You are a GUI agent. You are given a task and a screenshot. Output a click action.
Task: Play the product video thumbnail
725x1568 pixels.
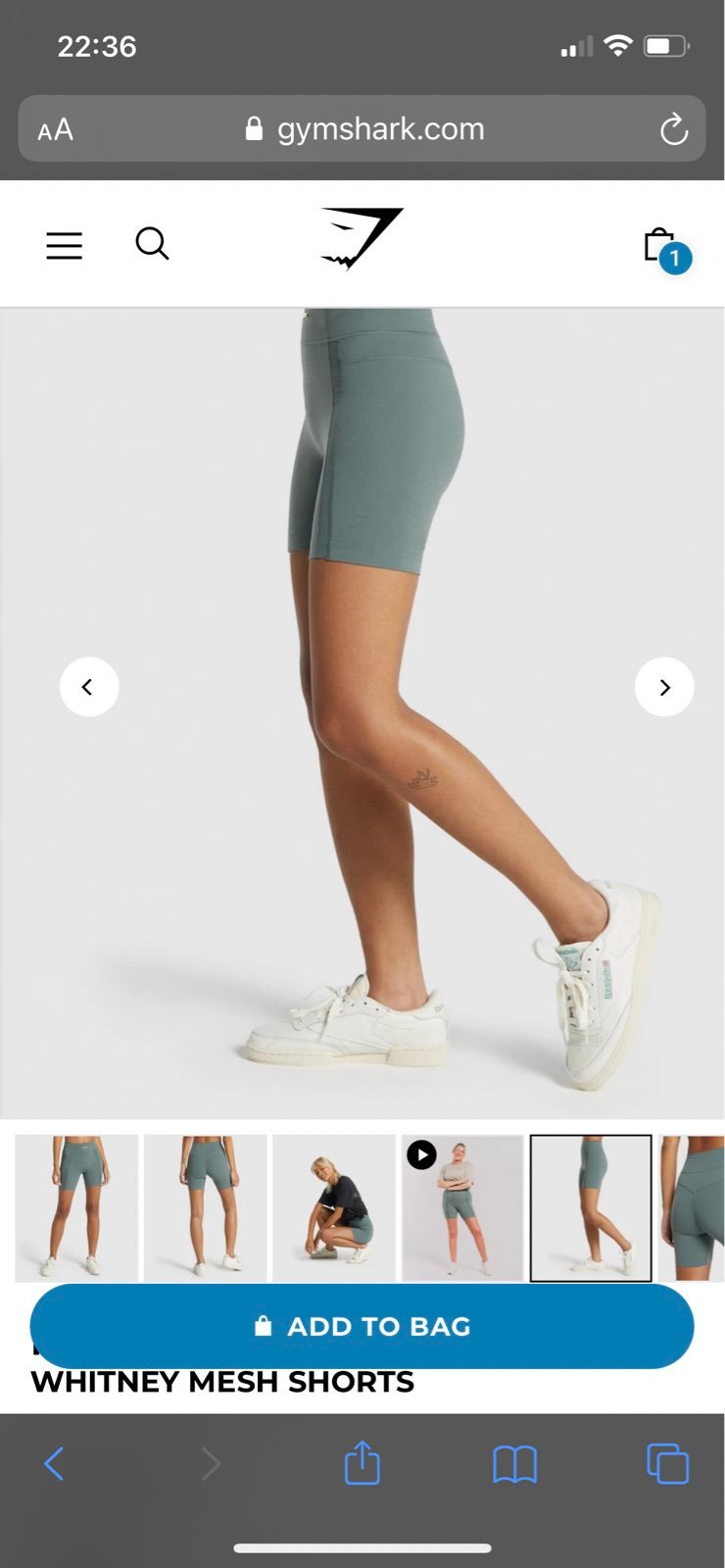[462, 1208]
